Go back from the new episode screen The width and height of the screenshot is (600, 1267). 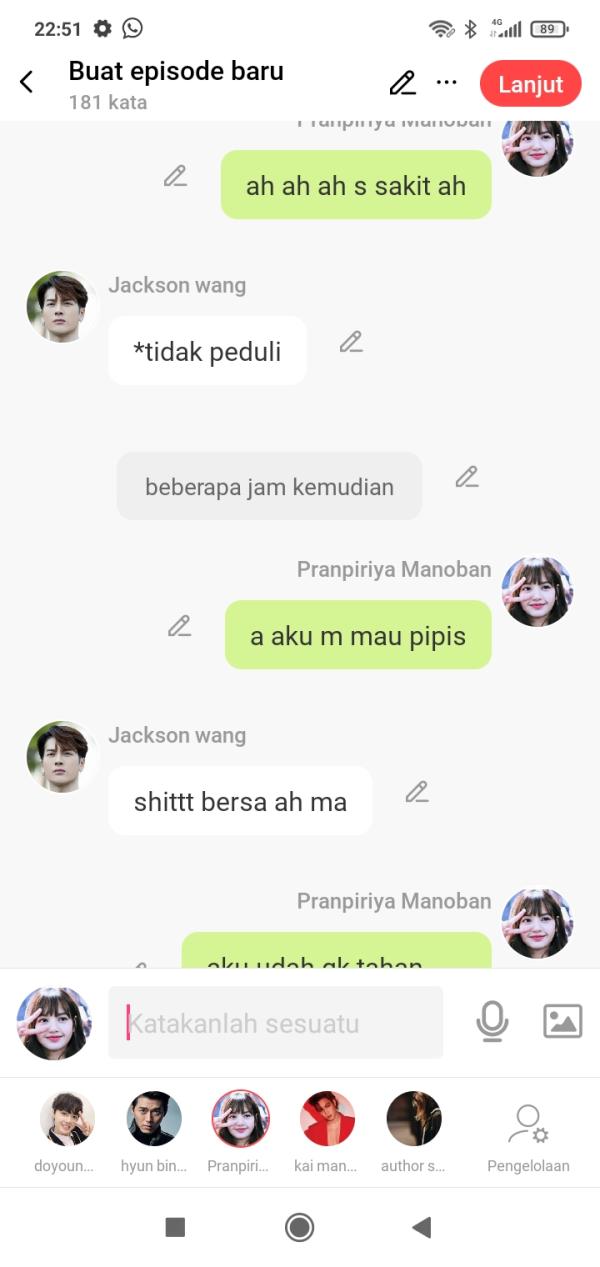click(x=27, y=82)
